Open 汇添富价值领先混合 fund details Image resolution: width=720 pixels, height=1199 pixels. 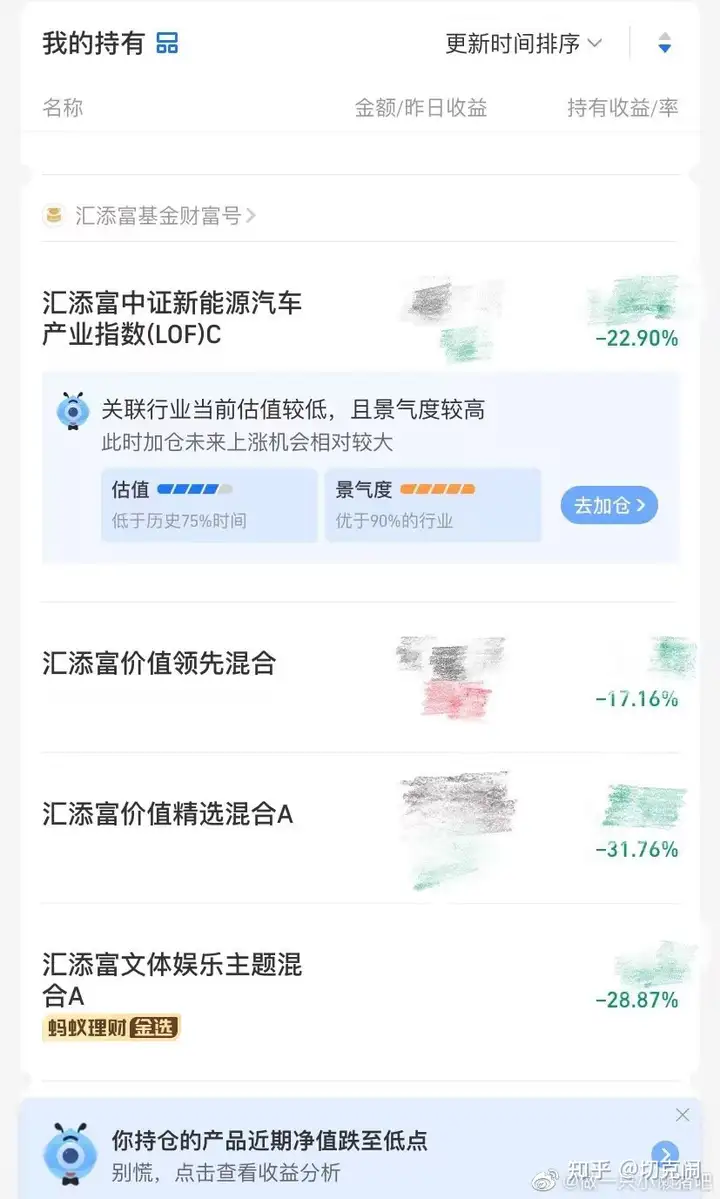[159, 663]
